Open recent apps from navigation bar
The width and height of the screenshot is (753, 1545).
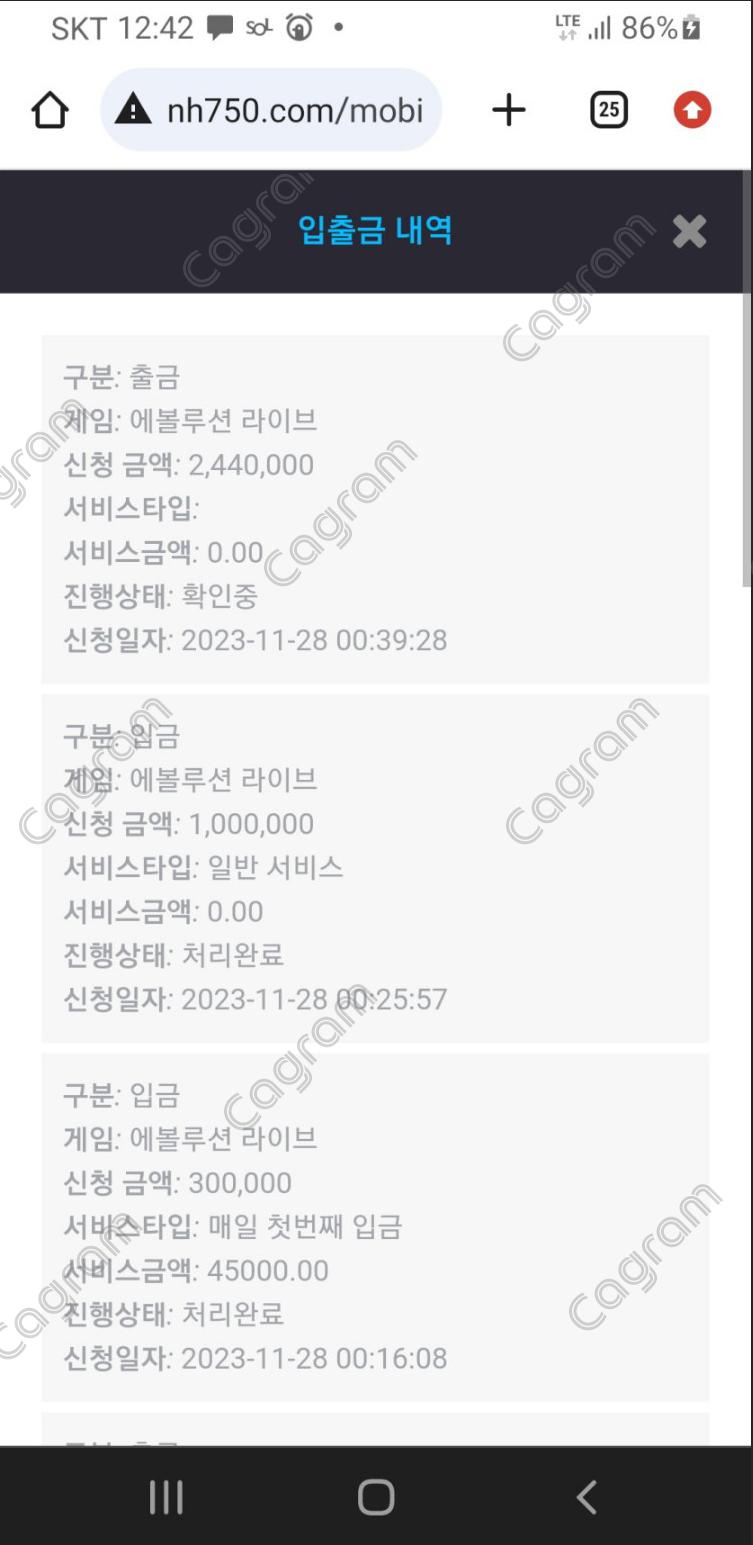[165, 1497]
